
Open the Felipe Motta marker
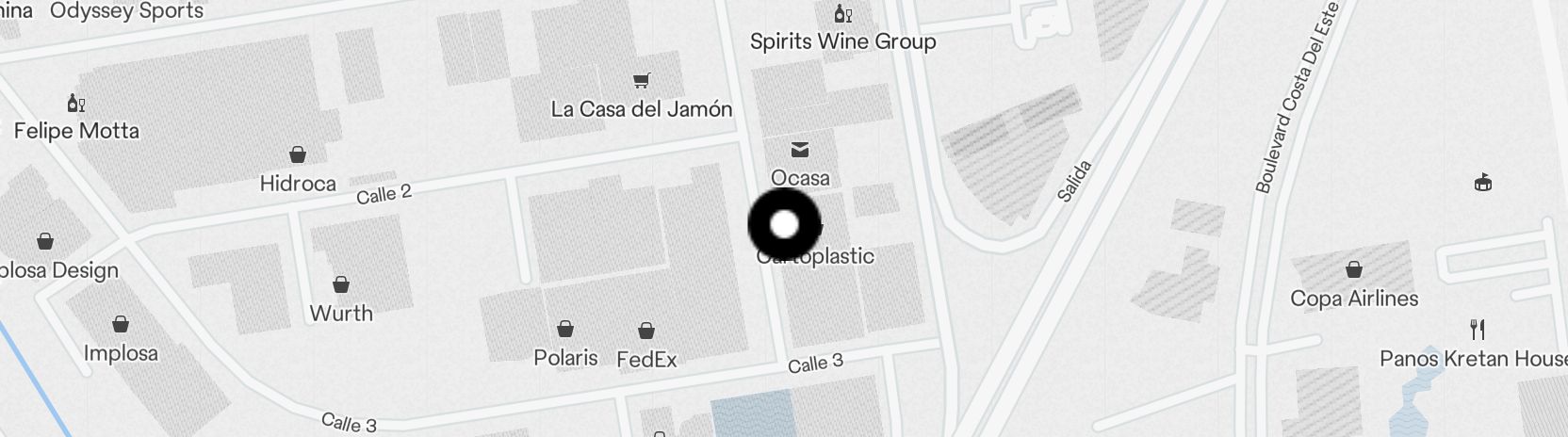click(x=76, y=103)
